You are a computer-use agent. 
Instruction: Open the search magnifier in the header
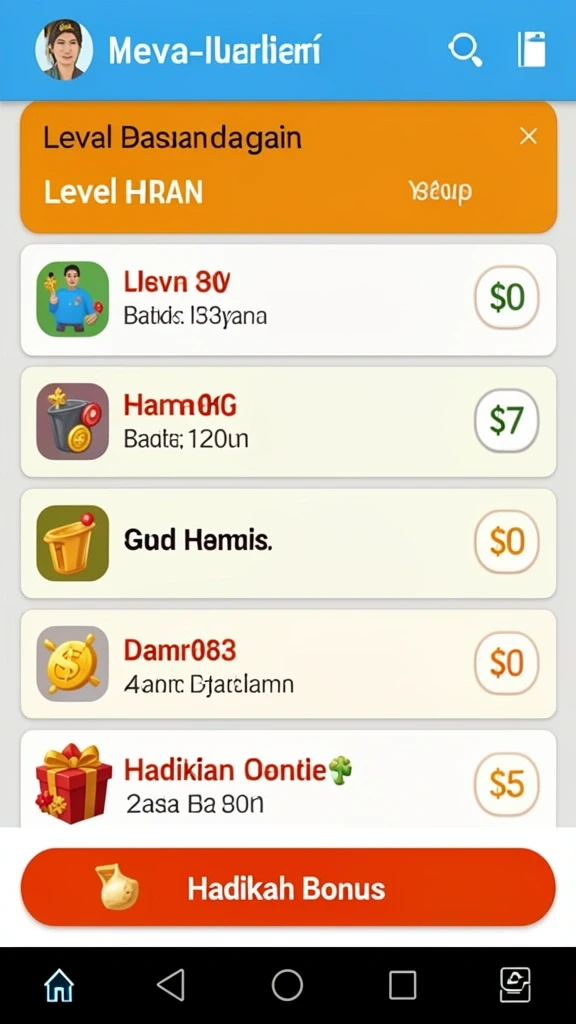click(x=465, y=50)
